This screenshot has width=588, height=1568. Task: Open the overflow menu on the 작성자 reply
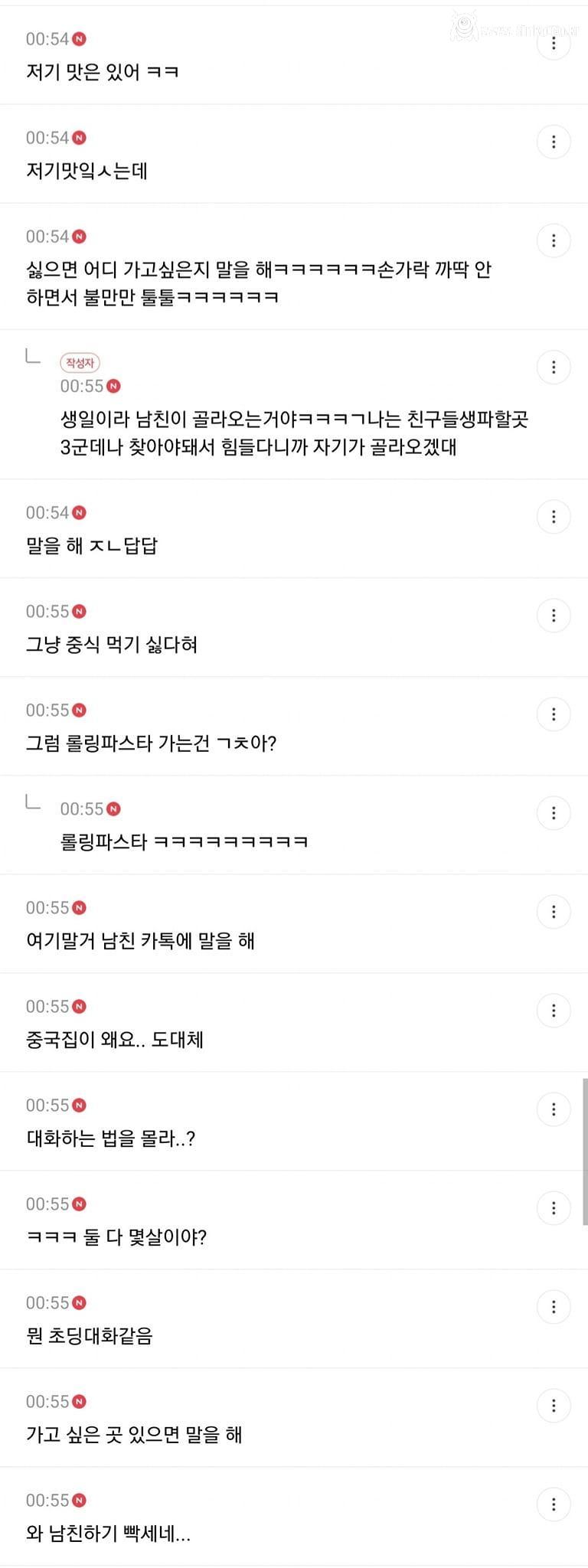(554, 367)
